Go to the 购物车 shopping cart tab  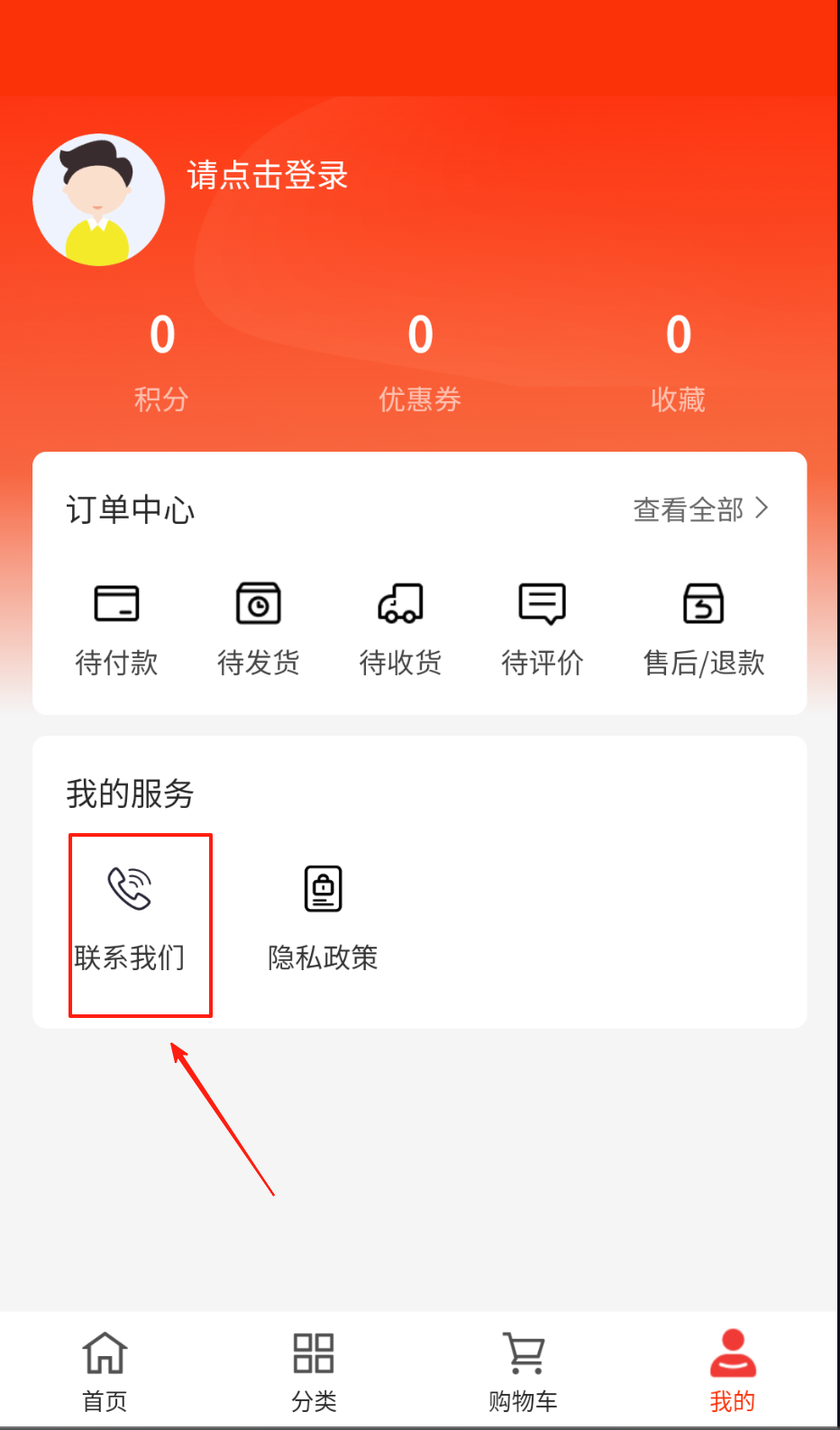click(524, 1370)
